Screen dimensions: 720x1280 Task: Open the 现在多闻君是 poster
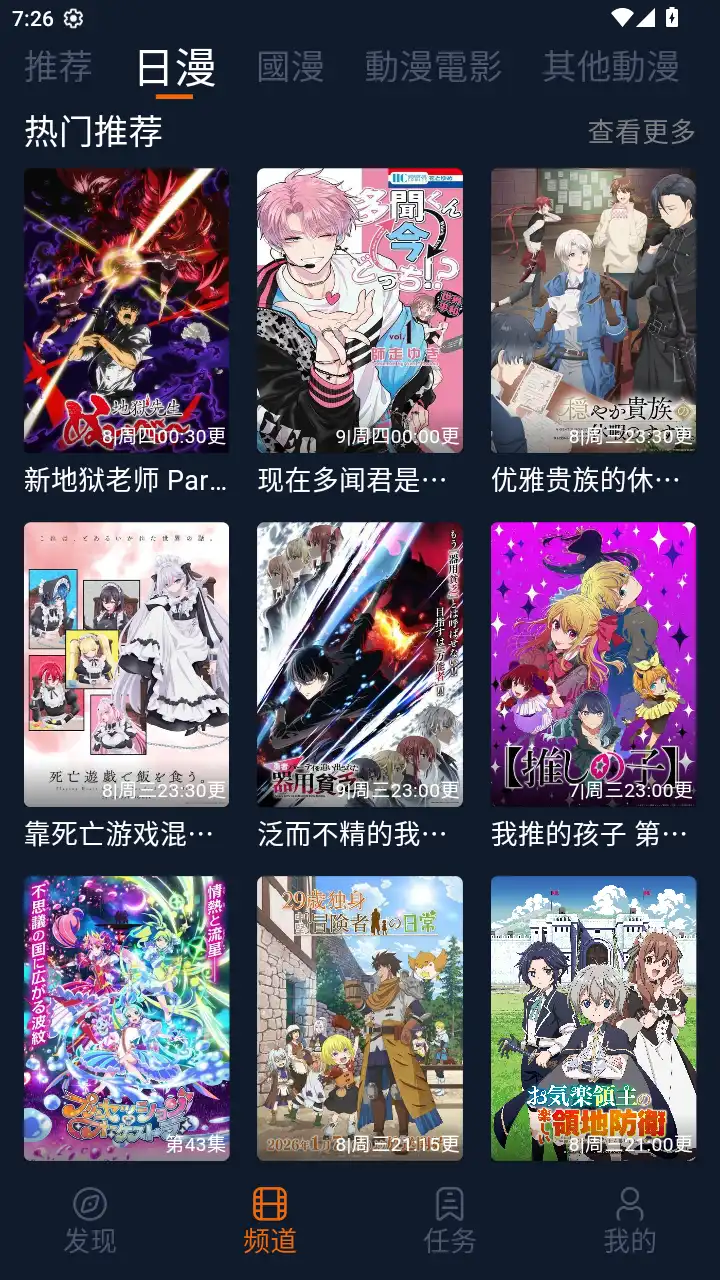point(359,307)
